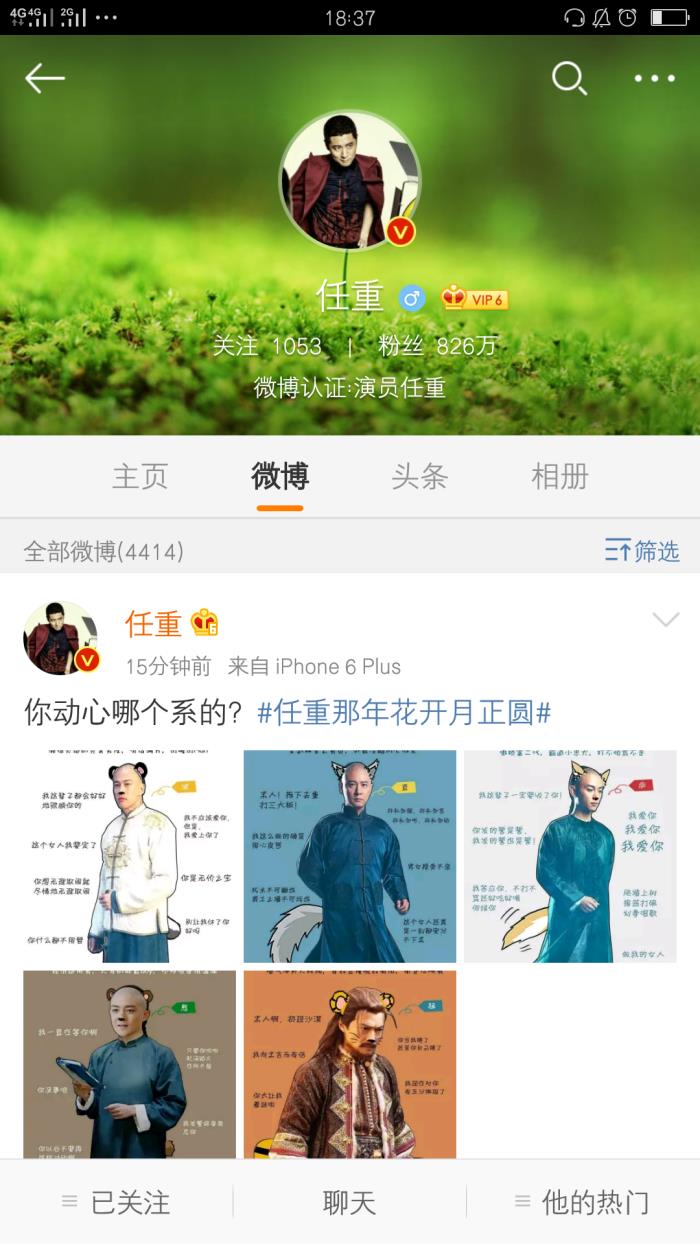
Task: Go back using the top arrow
Action: [x=45, y=78]
